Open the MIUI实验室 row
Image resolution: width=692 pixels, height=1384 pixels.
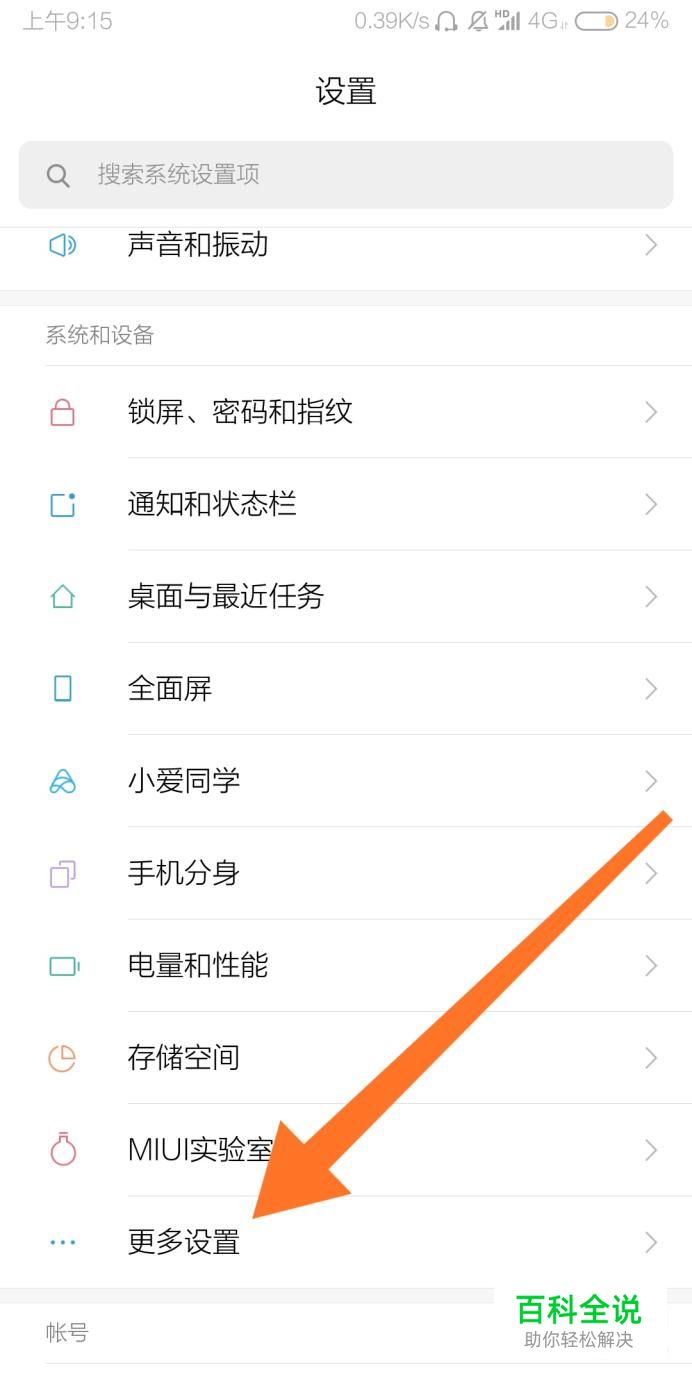point(200,1150)
